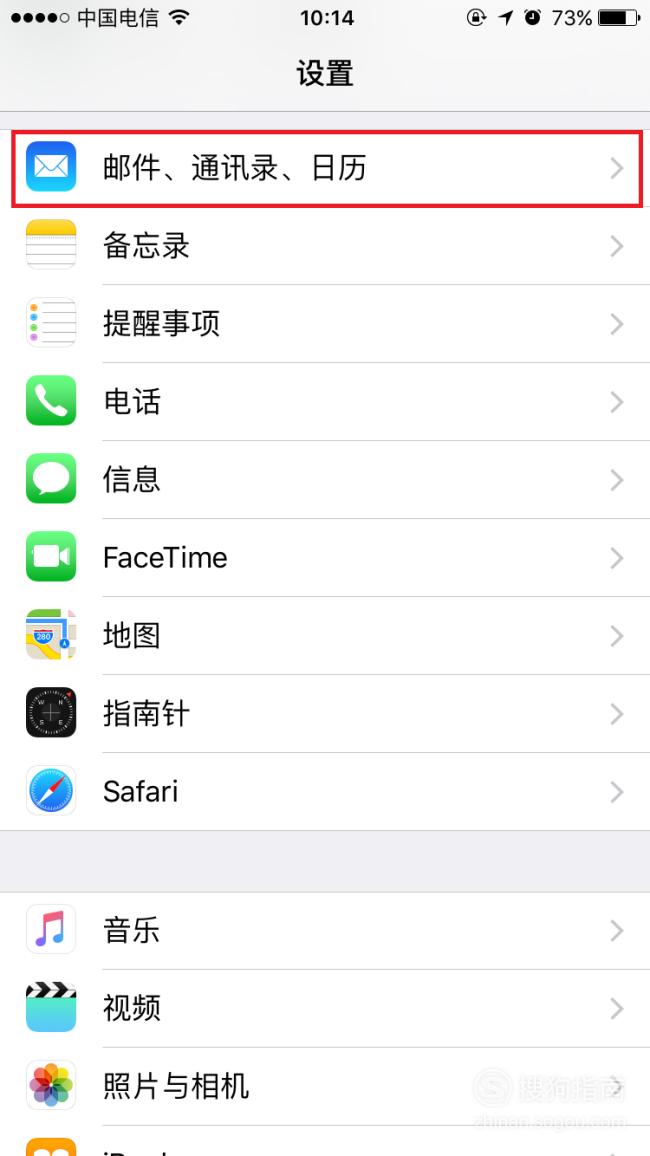650x1156 pixels.
Task: Open 电话 settings
Action: click(325, 402)
